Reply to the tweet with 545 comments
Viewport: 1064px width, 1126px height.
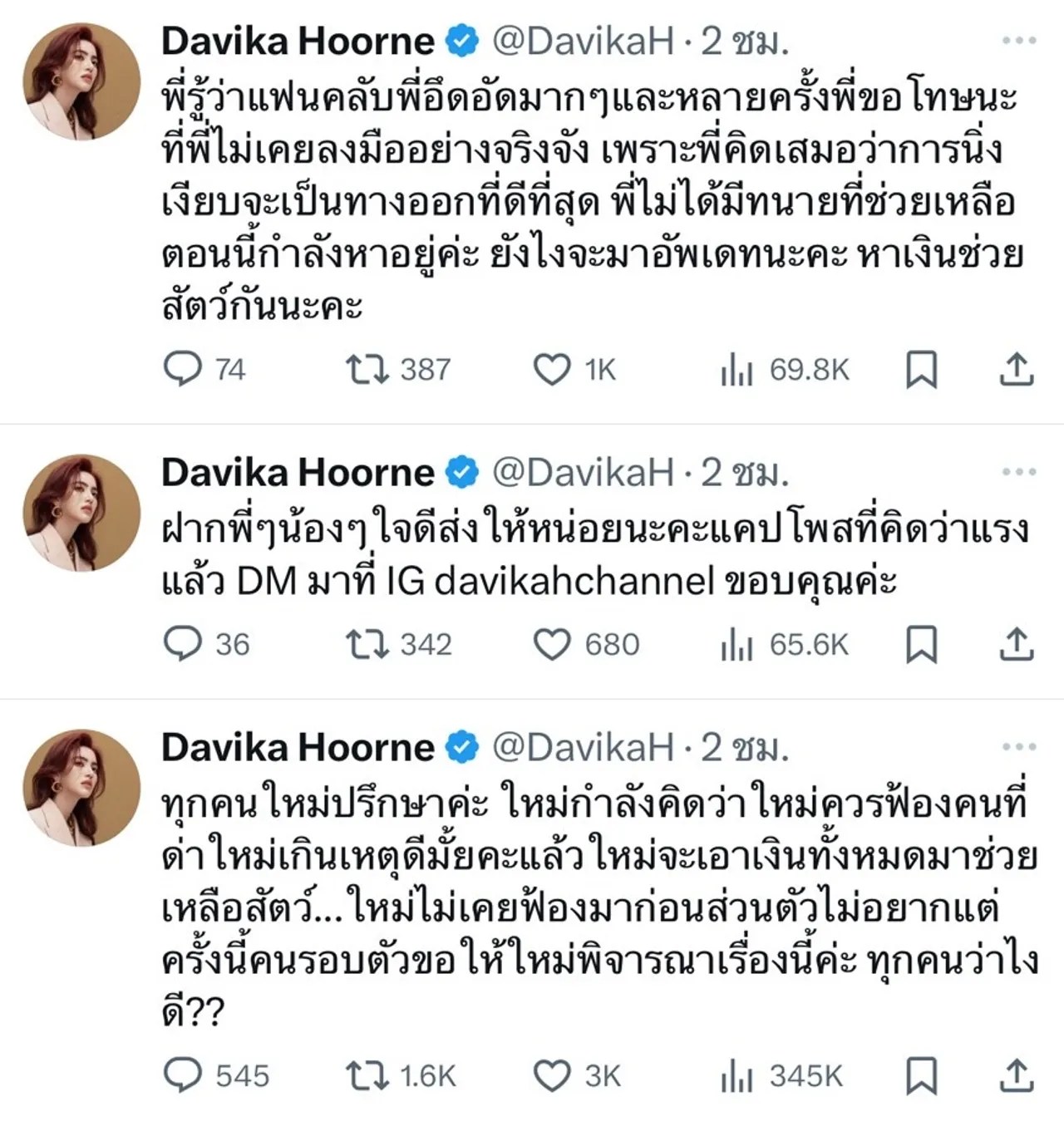pos(182,1075)
